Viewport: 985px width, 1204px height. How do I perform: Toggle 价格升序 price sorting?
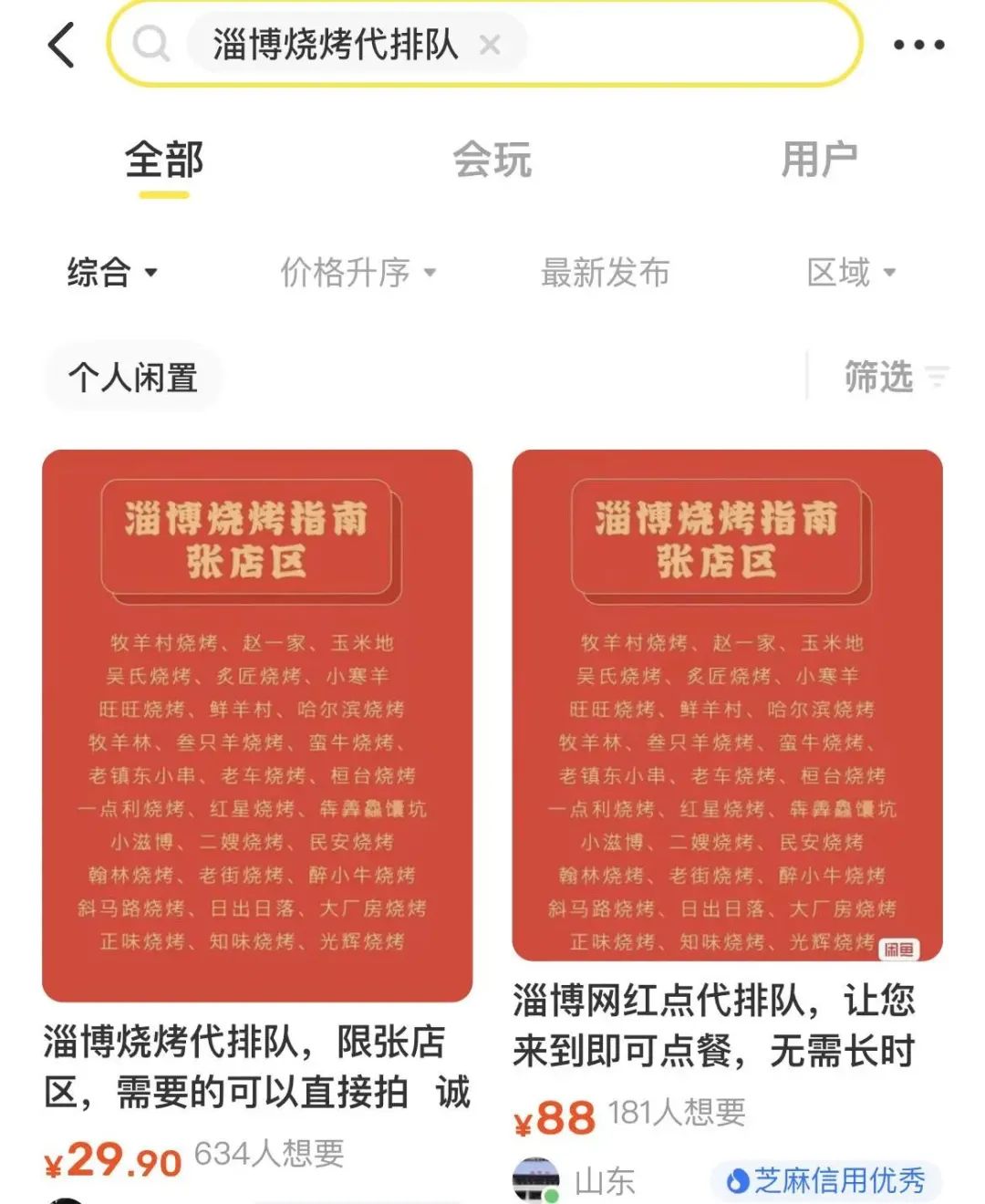345,274
